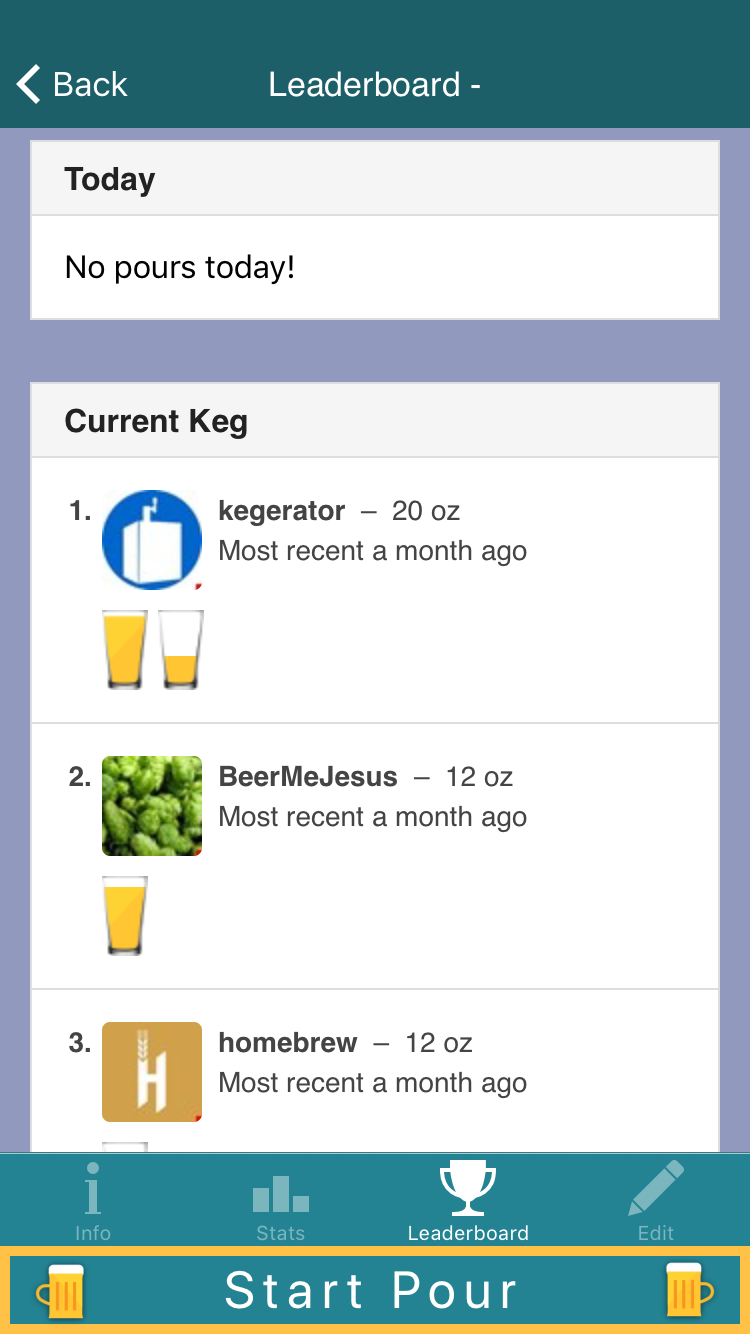Screen dimensions: 750x1334
Task: Click the back chevron arrow
Action: [26, 84]
